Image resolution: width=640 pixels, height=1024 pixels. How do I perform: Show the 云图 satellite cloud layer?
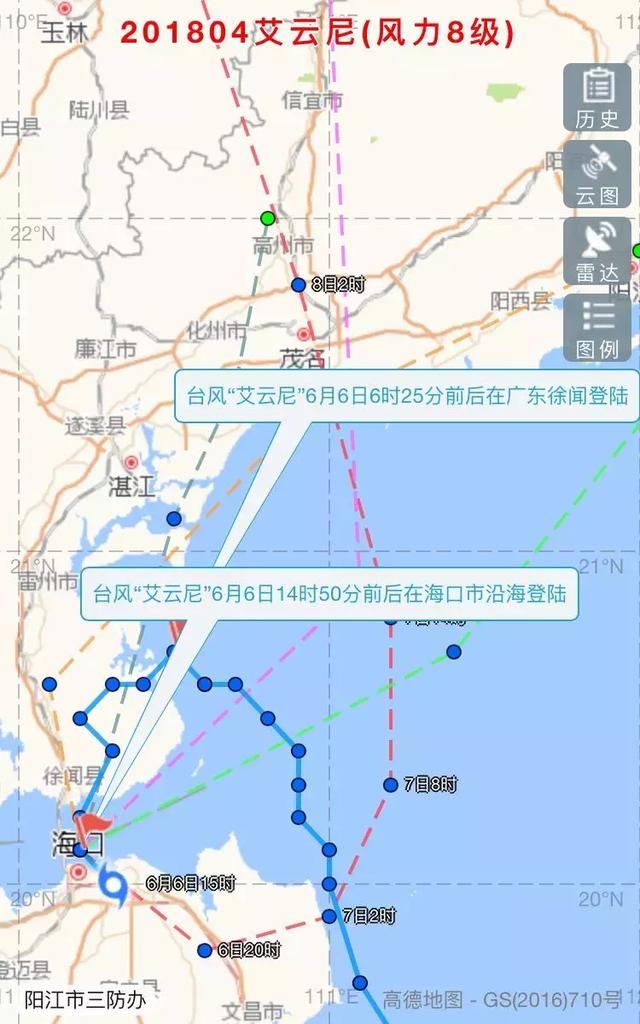(x=597, y=174)
